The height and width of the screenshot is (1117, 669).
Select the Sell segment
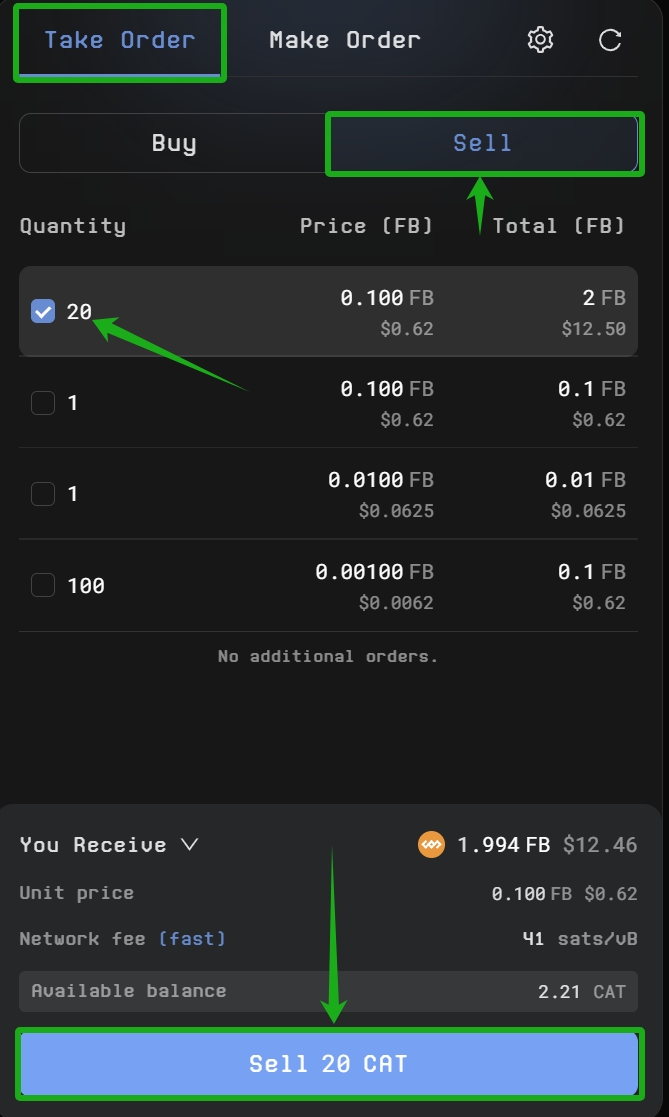point(482,143)
